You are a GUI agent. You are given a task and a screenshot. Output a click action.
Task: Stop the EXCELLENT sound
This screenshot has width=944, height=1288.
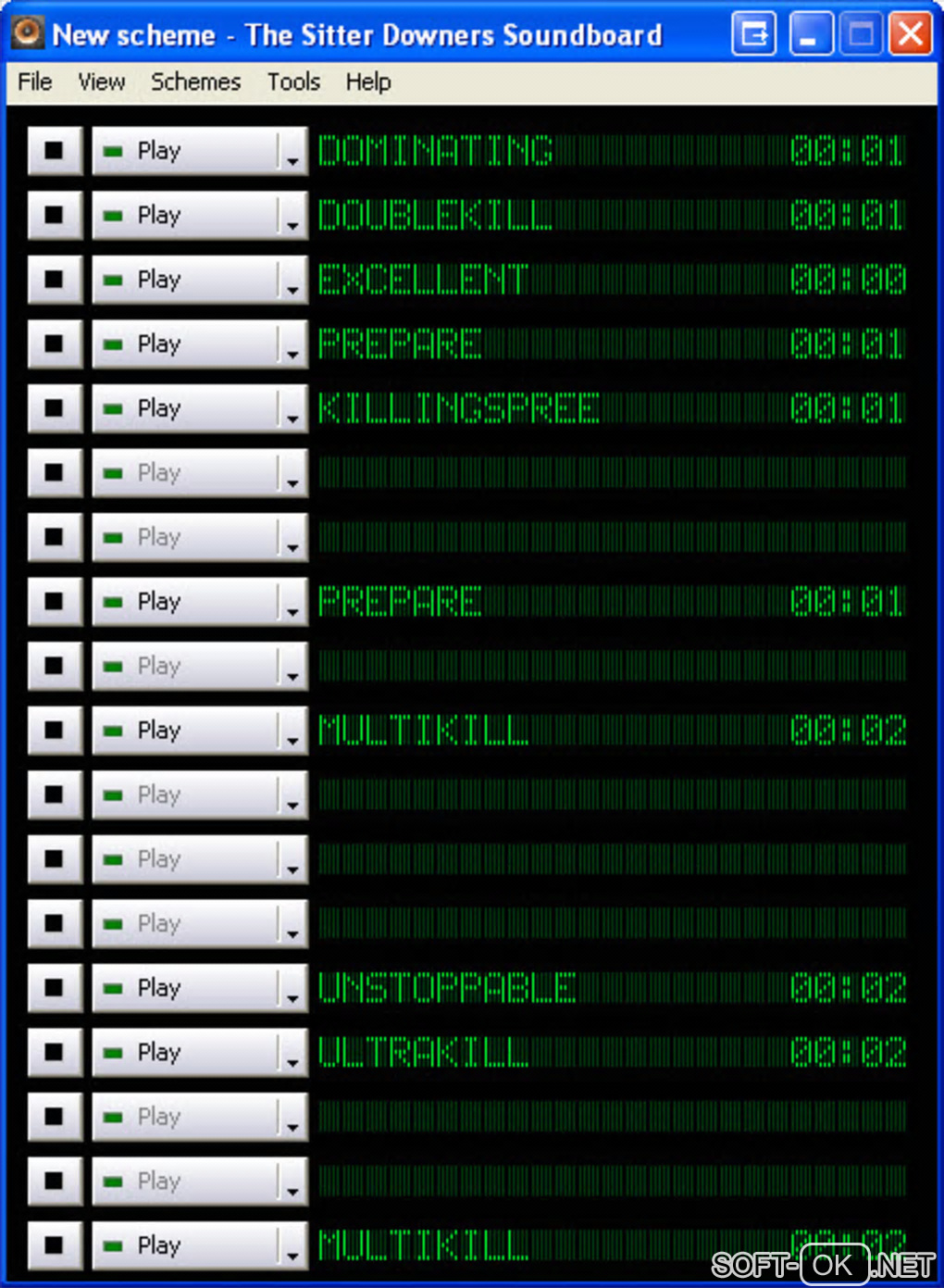[55, 280]
